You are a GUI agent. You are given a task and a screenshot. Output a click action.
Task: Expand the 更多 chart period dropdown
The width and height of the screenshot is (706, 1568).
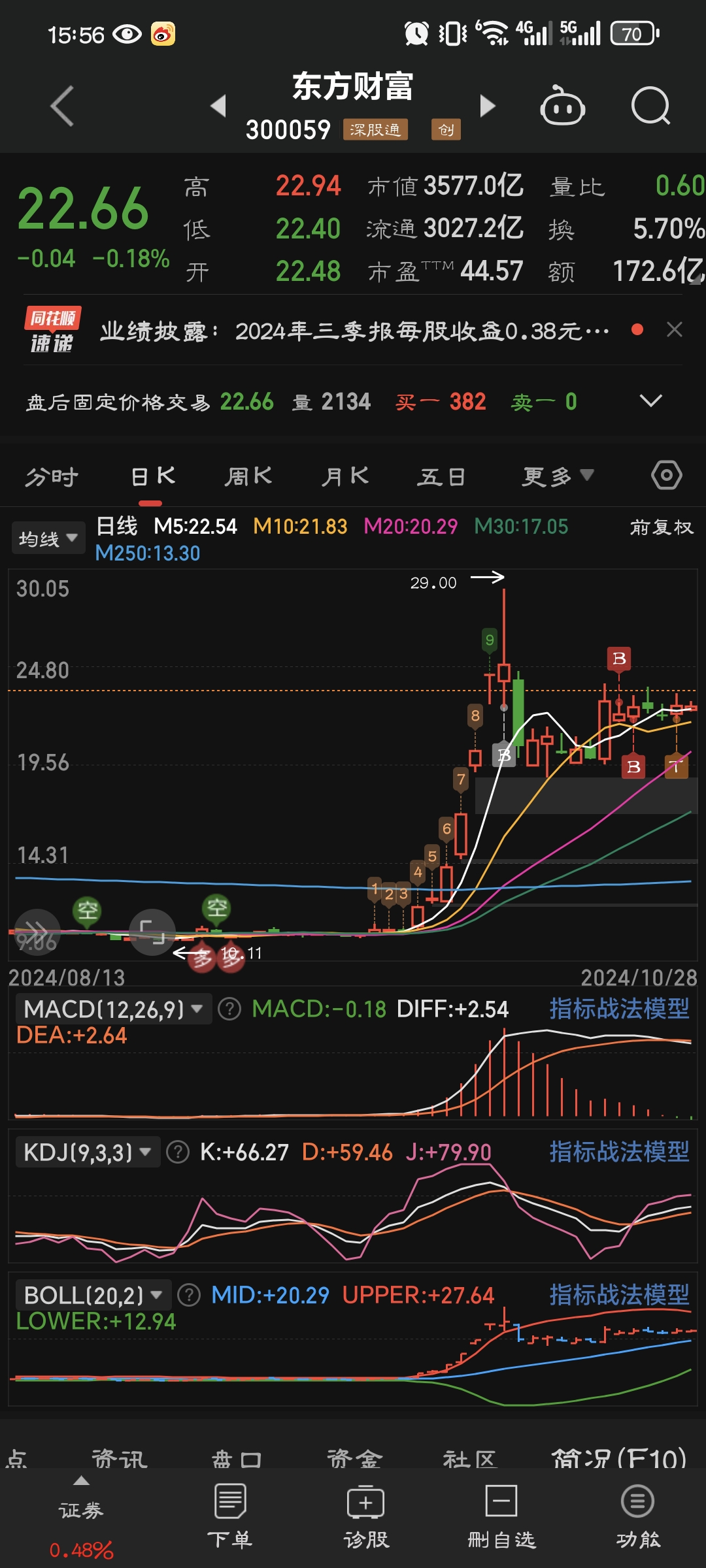[x=555, y=476]
